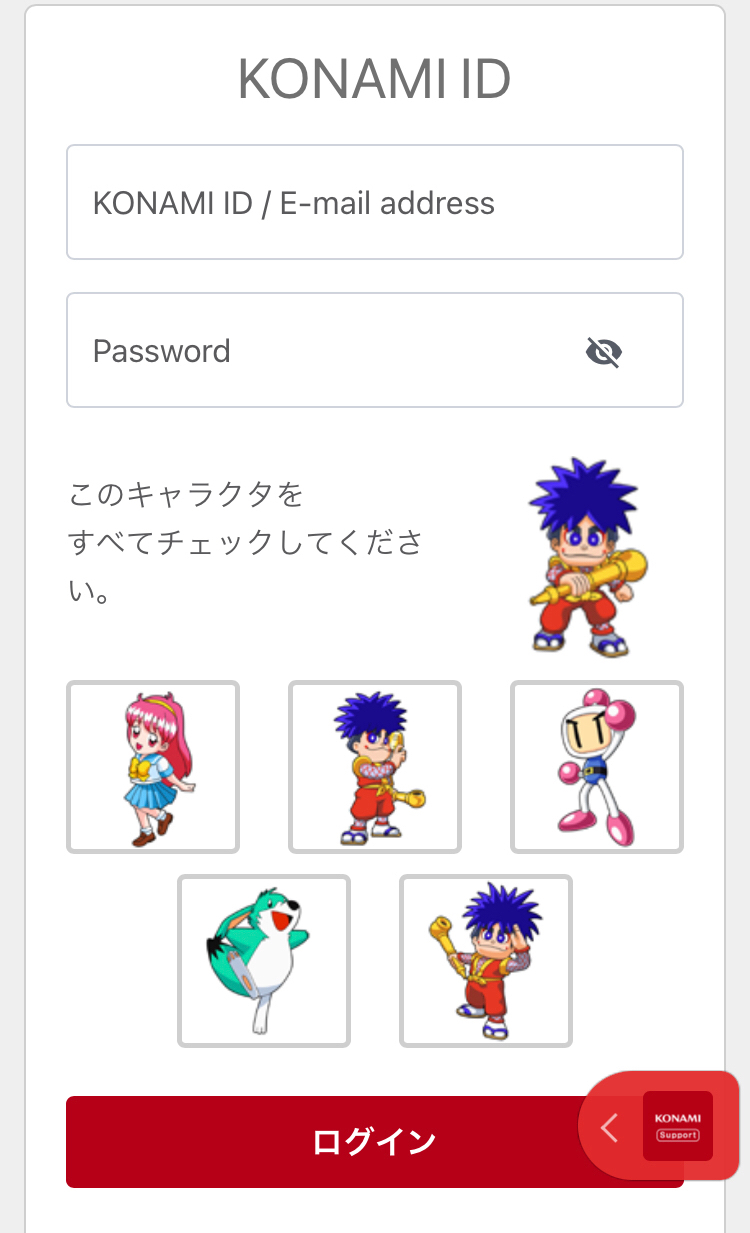Toggle password visibility with the eye icon
Image resolution: width=750 pixels, height=1233 pixels.
[604, 352]
